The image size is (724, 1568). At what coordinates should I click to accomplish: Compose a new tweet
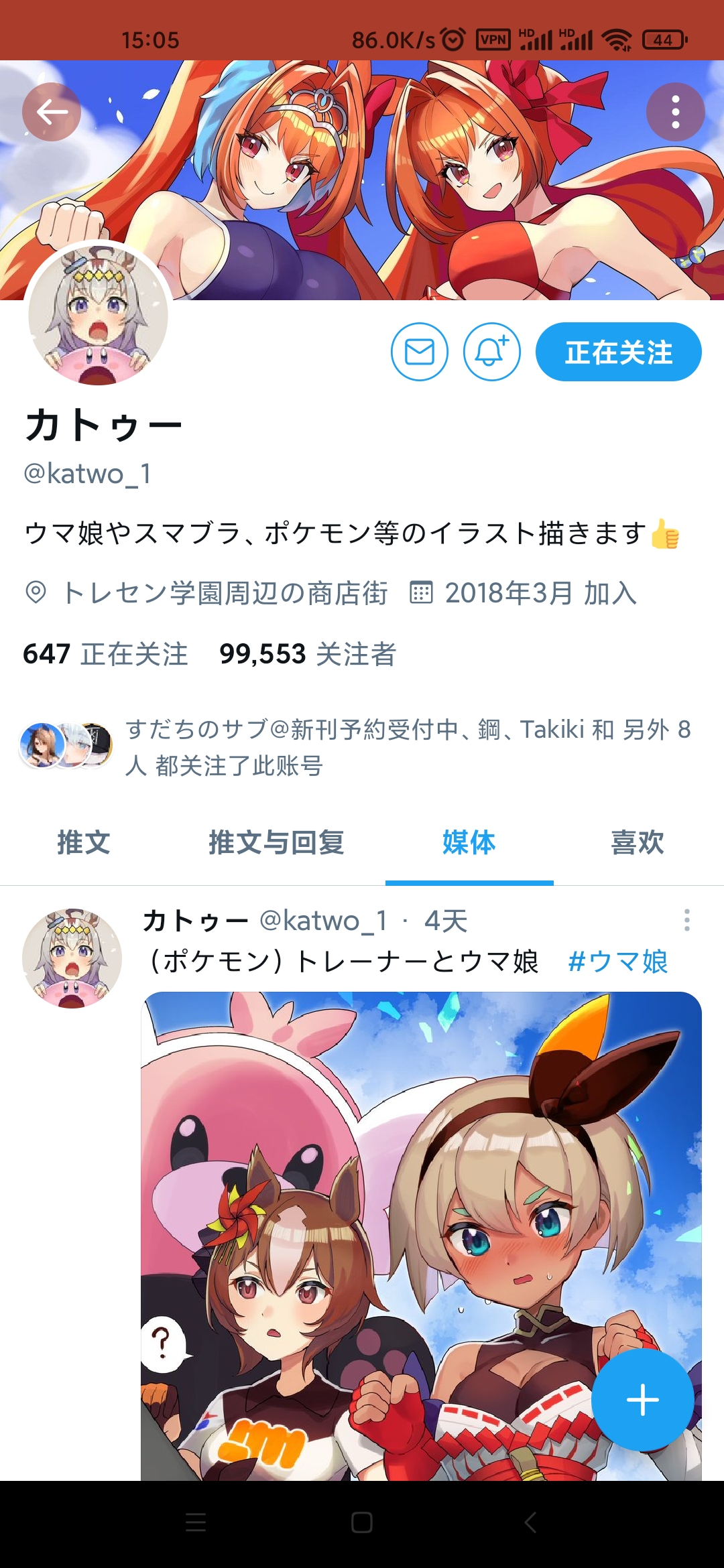642,1400
